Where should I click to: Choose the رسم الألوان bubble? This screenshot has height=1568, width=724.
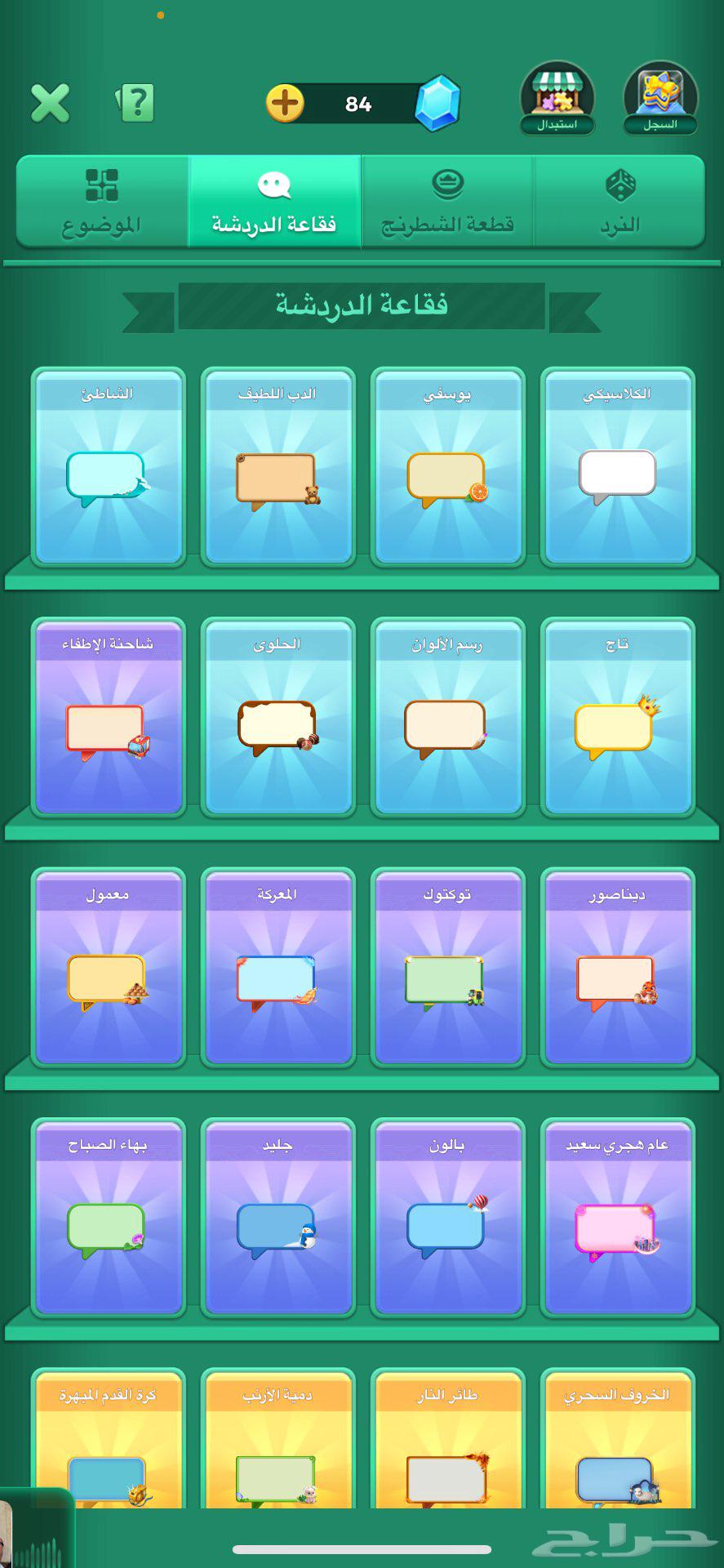[446, 718]
